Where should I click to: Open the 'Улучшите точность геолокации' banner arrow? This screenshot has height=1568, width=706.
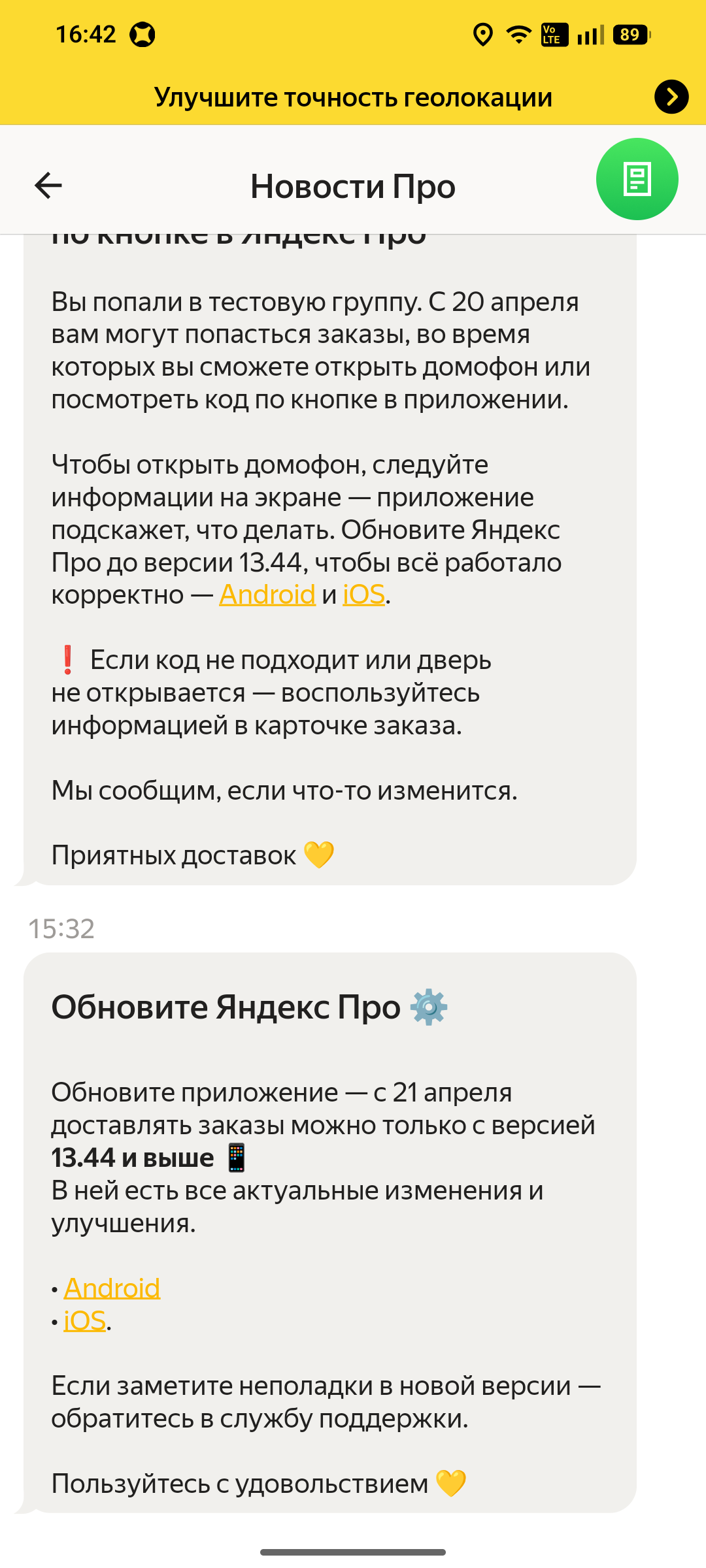pyautogui.click(x=671, y=97)
